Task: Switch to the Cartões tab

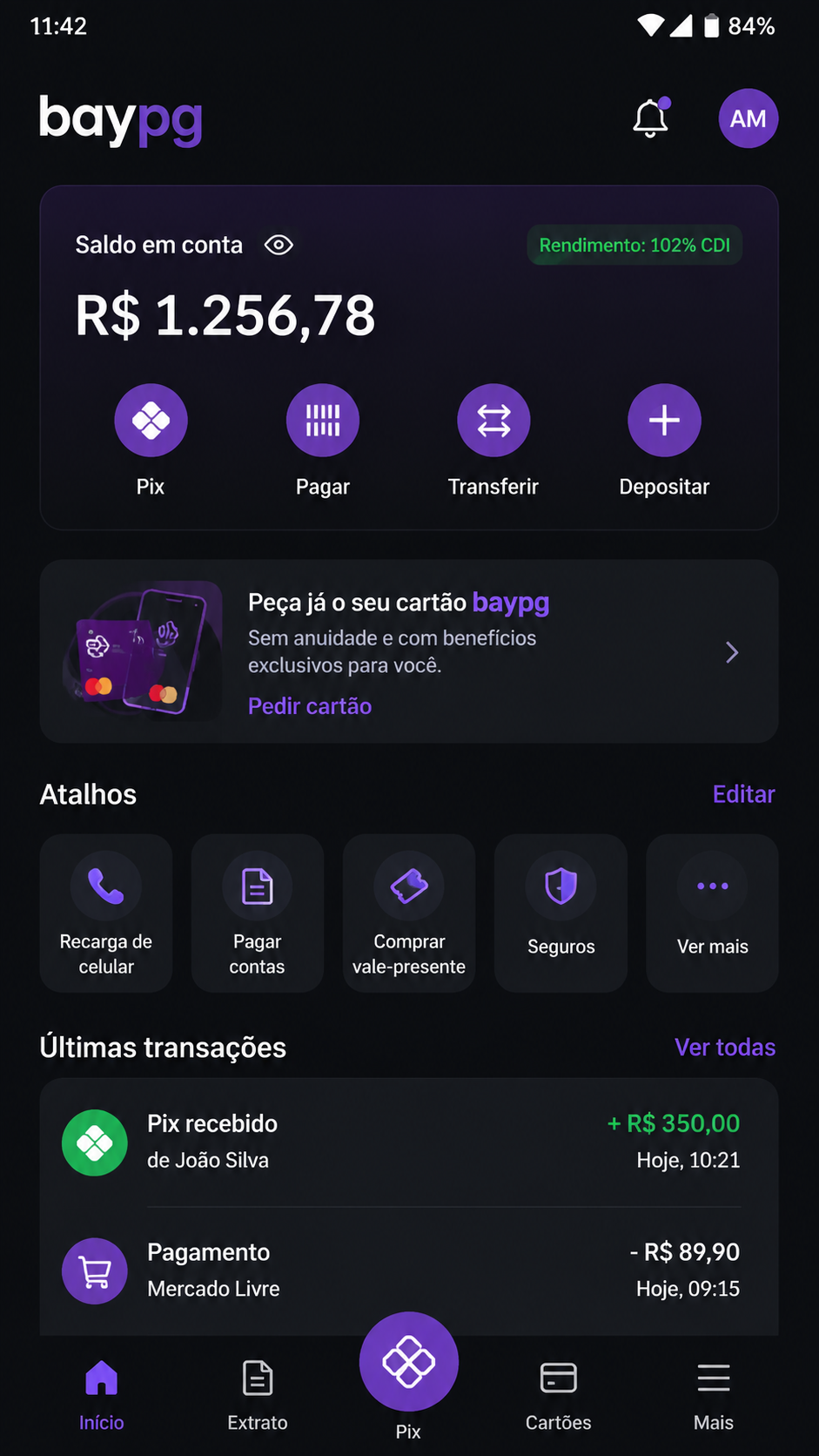Action: pos(559,1396)
